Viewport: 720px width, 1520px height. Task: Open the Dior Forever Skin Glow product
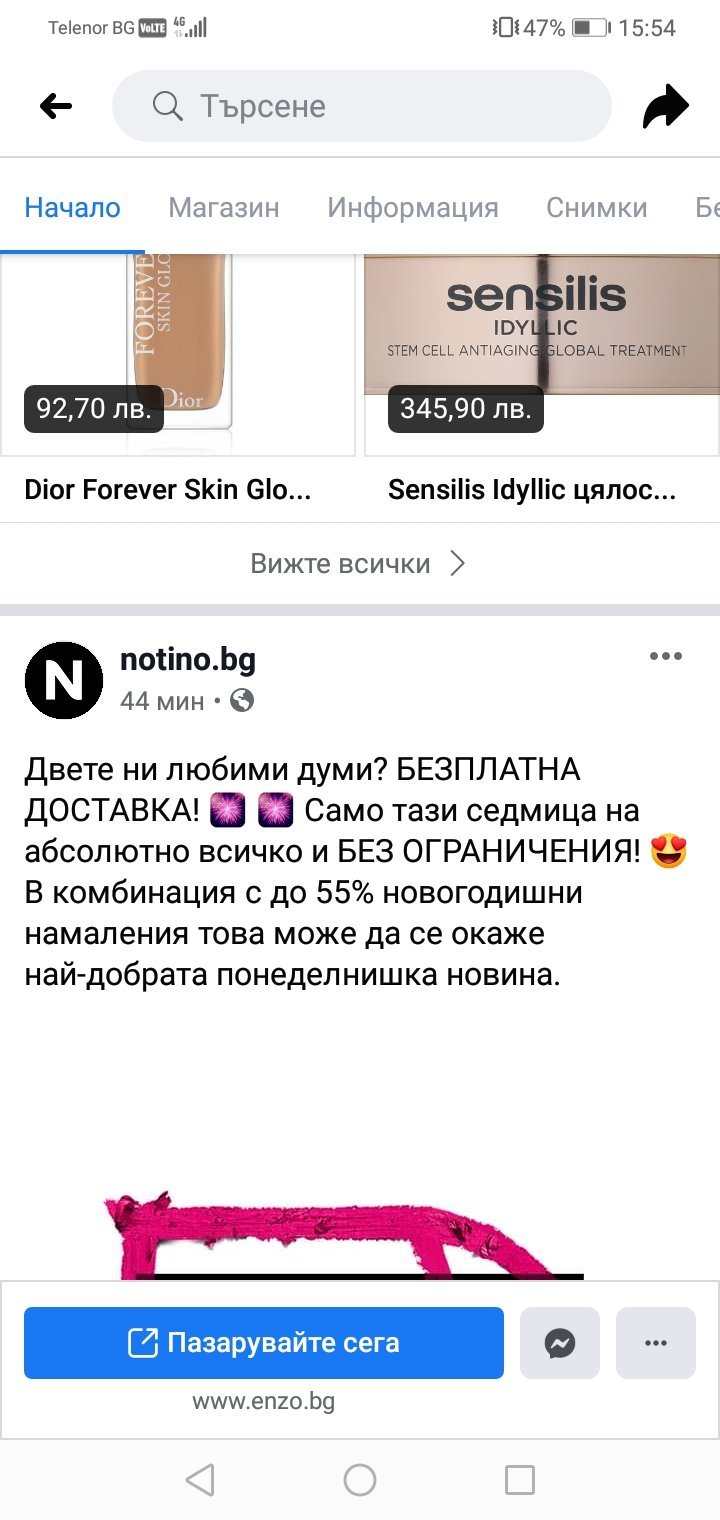click(178, 380)
